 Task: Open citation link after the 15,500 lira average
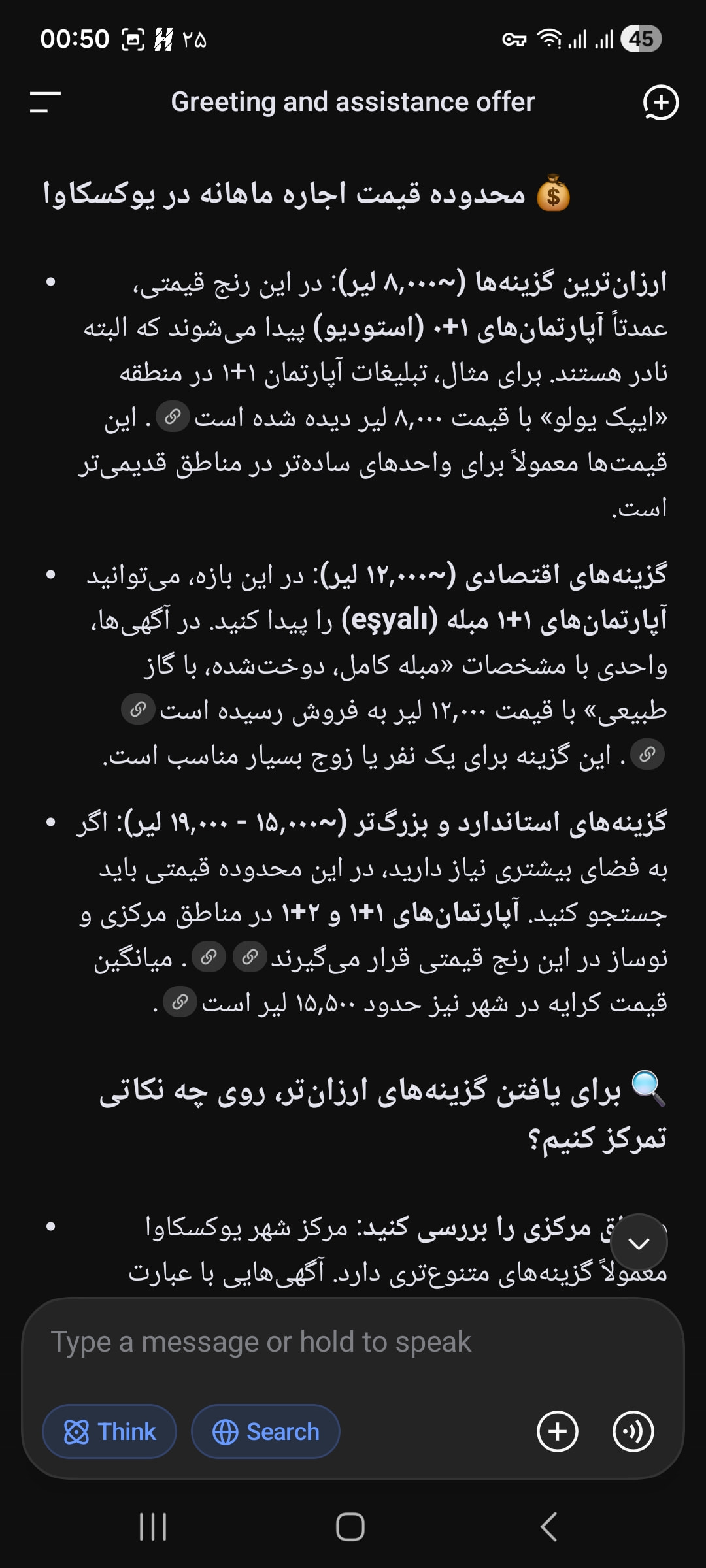click(x=180, y=1002)
